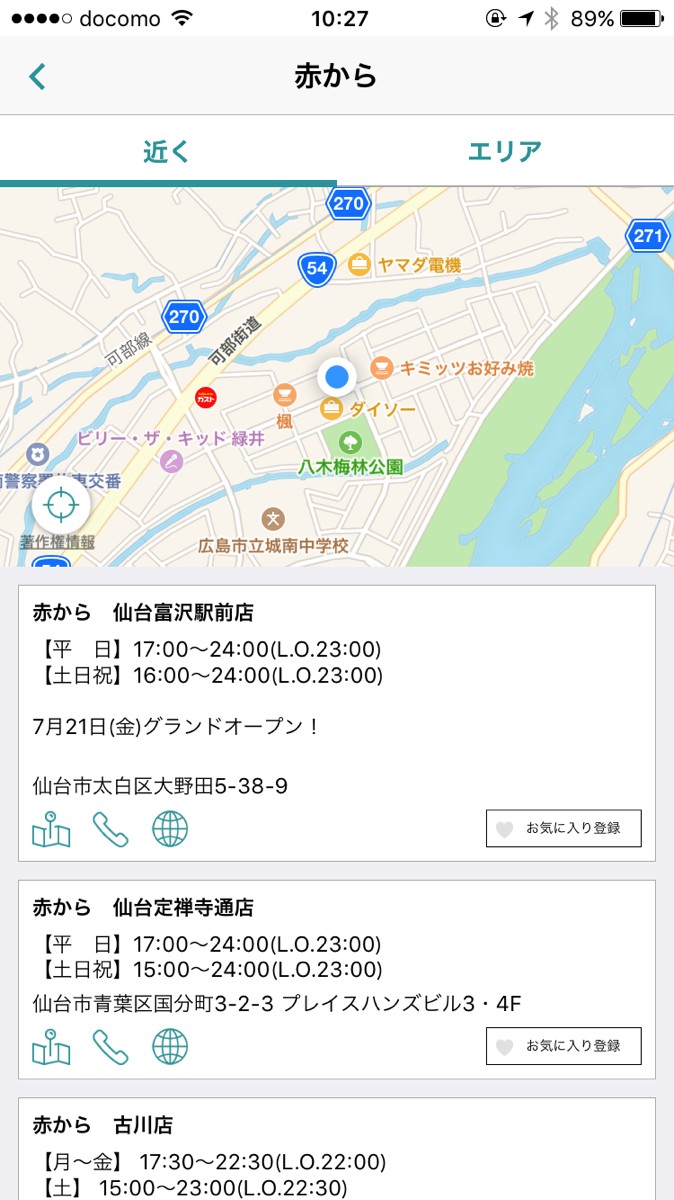The image size is (674, 1200).
Task: Switch to the エリア tab
Action: click(x=505, y=151)
